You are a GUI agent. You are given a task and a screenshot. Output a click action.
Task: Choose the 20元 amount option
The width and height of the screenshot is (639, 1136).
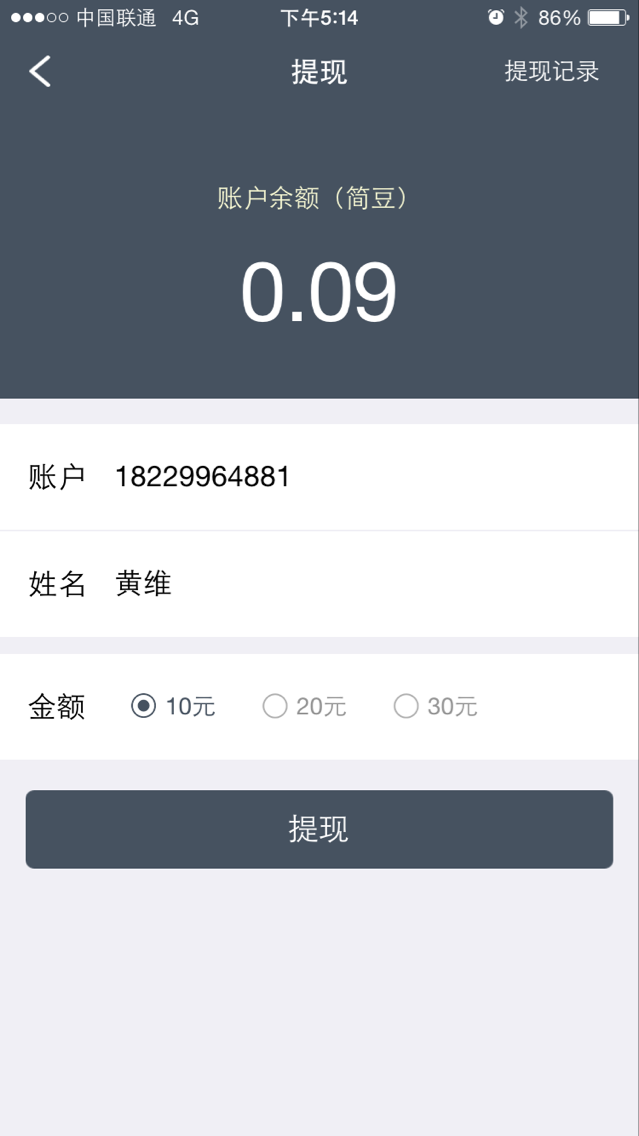(275, 707)
